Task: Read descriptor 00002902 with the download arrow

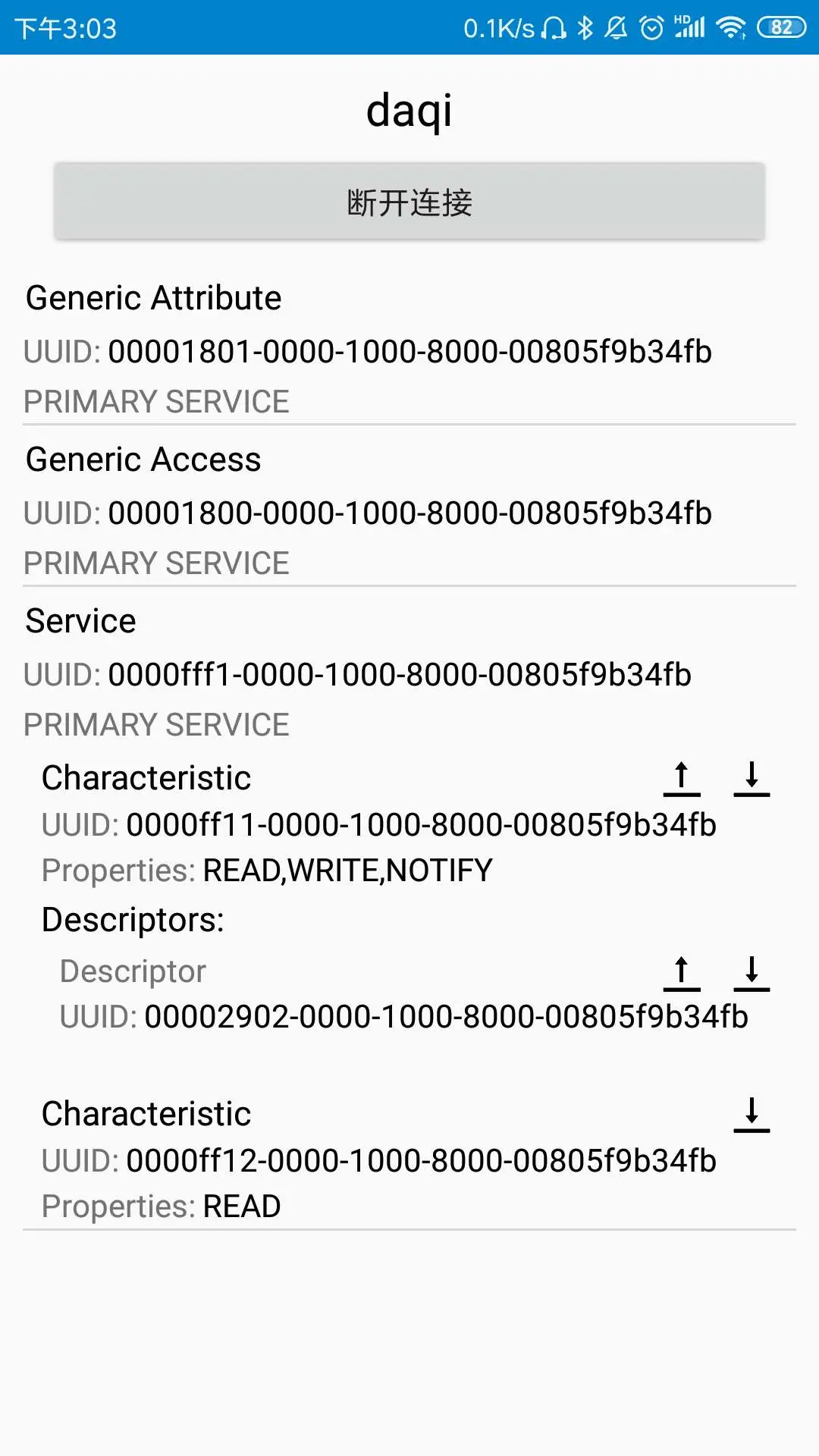Action: pyautogui.click(x=752, y=973)
